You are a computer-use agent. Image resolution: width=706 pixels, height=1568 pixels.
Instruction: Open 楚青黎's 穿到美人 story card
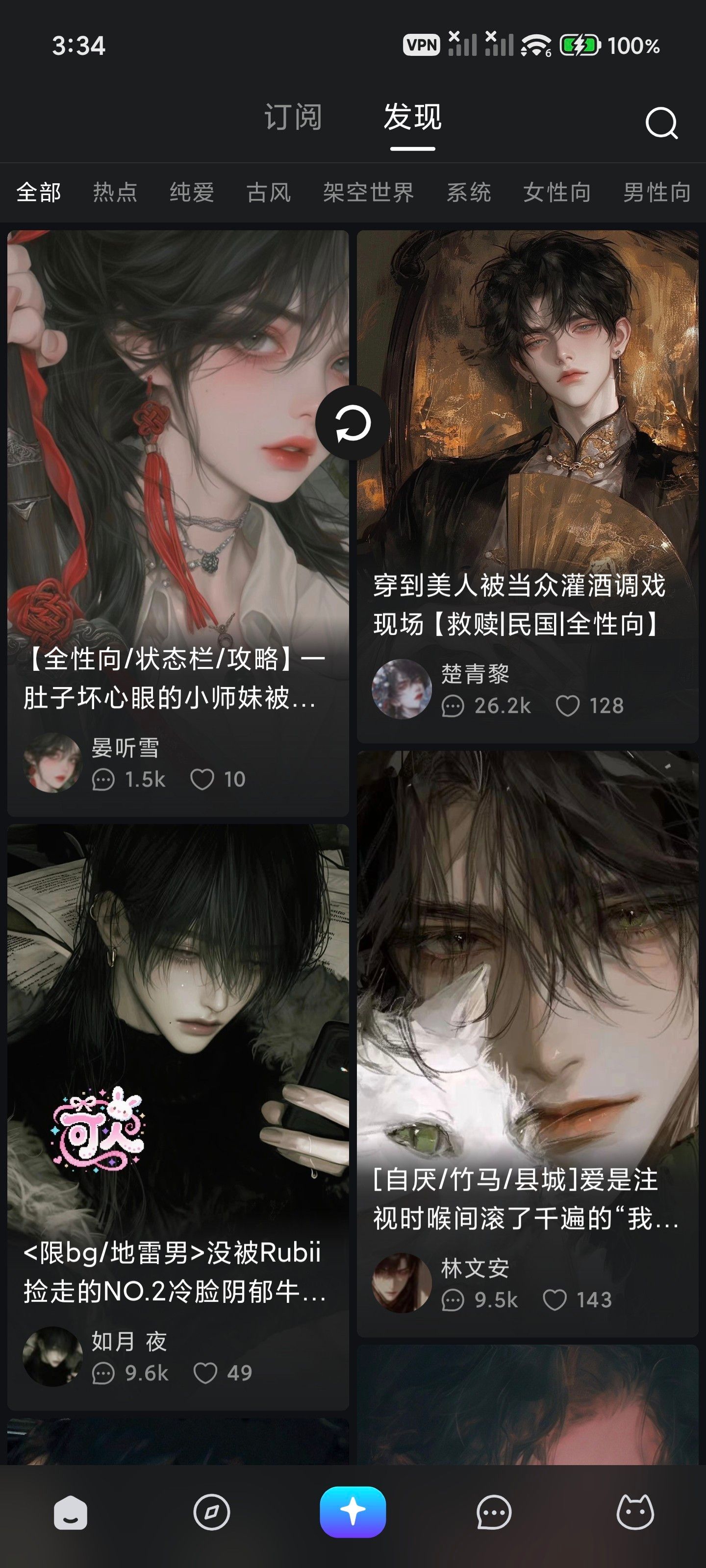[528, 487]
